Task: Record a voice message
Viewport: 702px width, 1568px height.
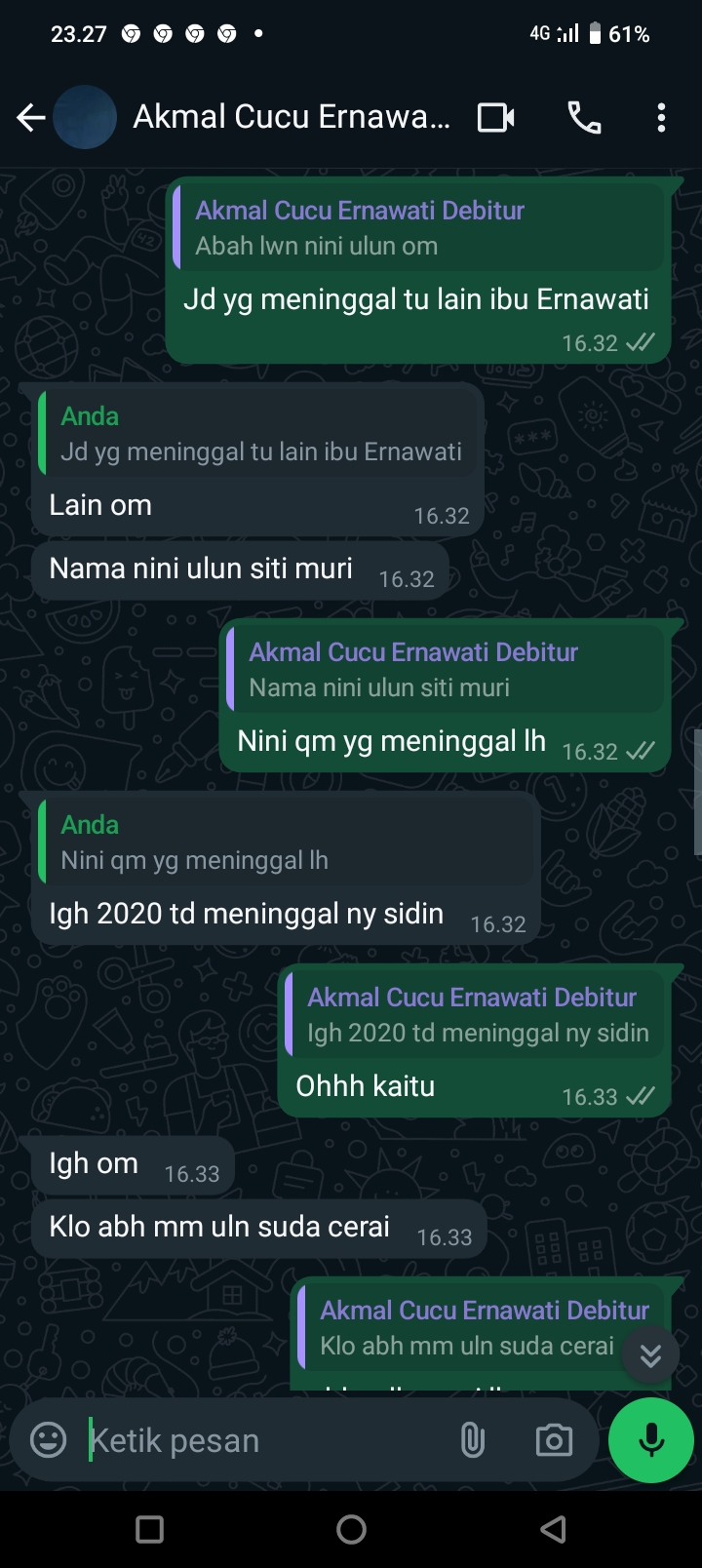Action: tap(650, 1440)
